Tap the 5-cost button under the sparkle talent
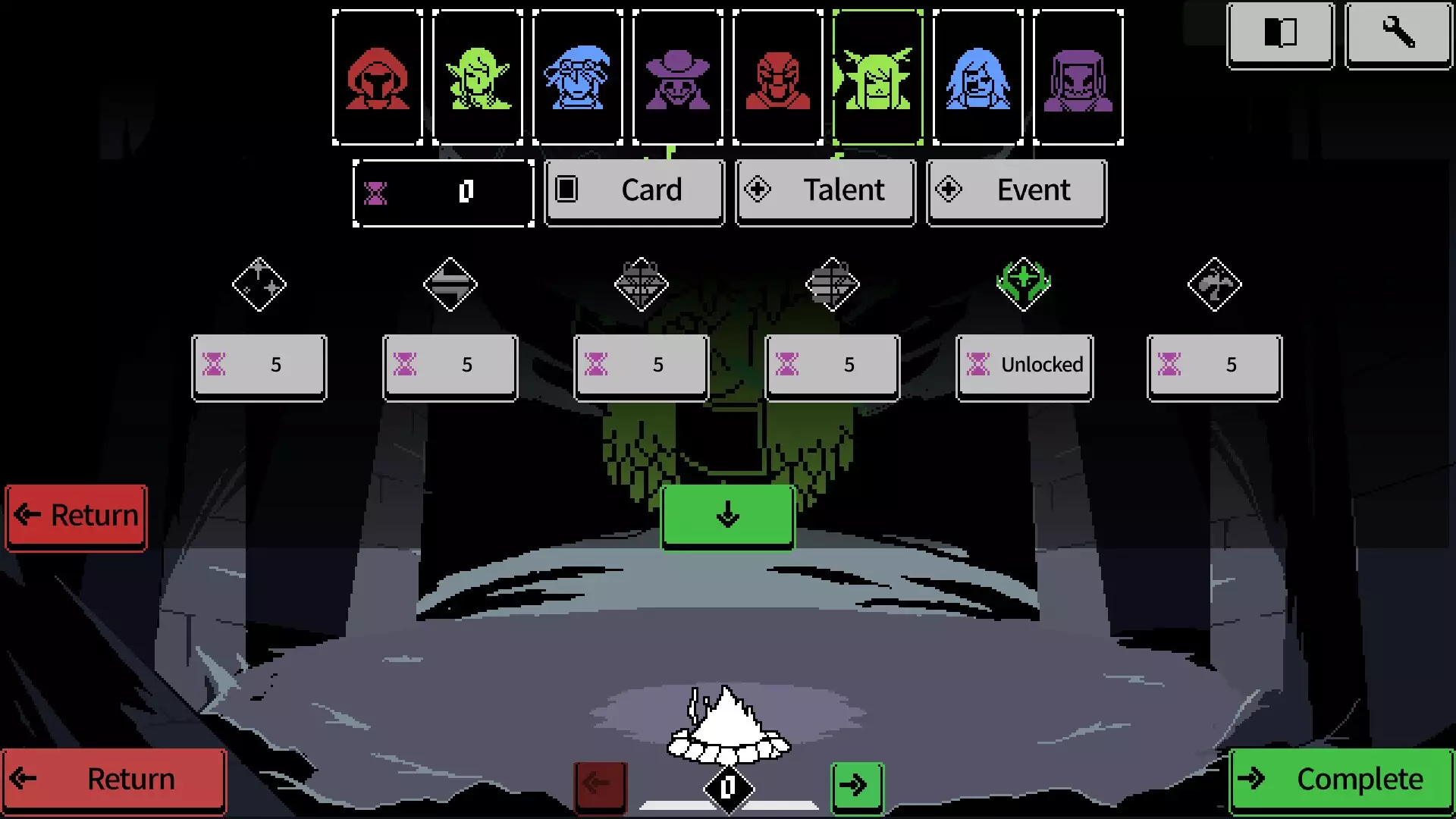Viewport: 1456px width, 819px height. point(259,366)
